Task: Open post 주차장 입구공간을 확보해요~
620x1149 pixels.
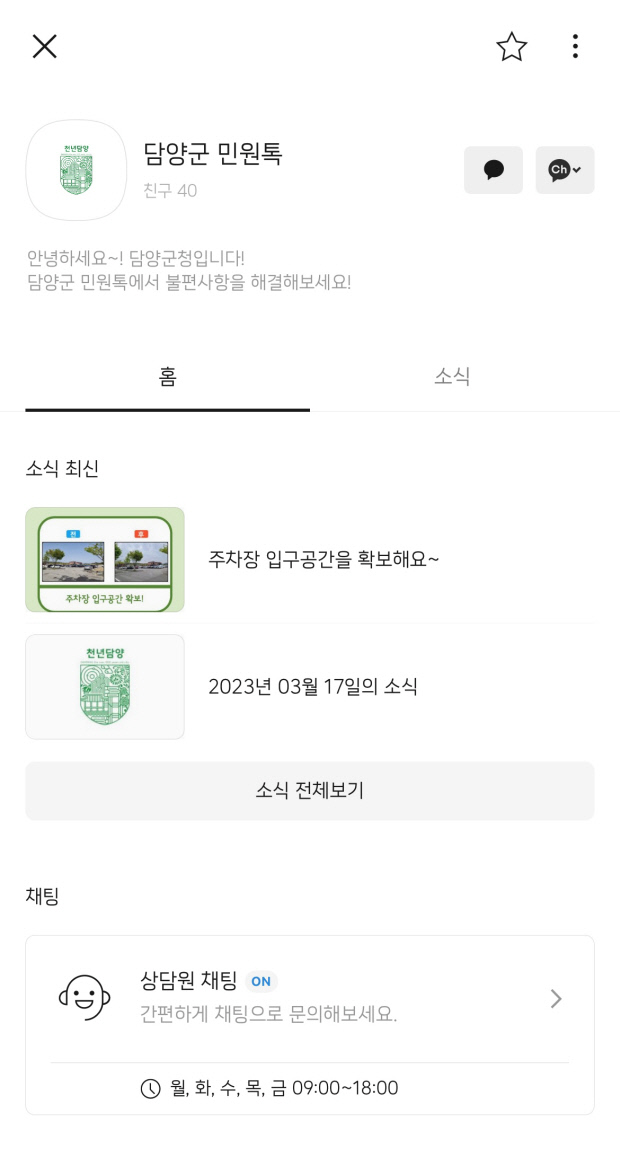Action: pos(310,560)
